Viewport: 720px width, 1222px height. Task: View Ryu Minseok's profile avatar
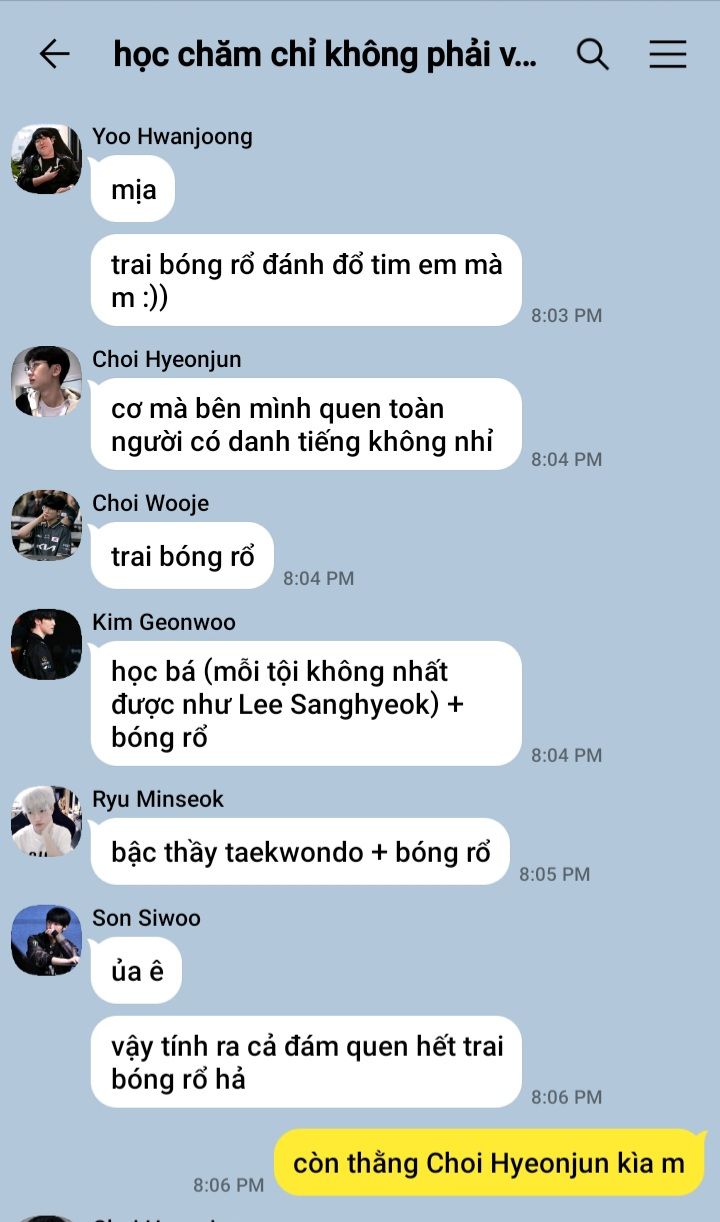[46, 821]
